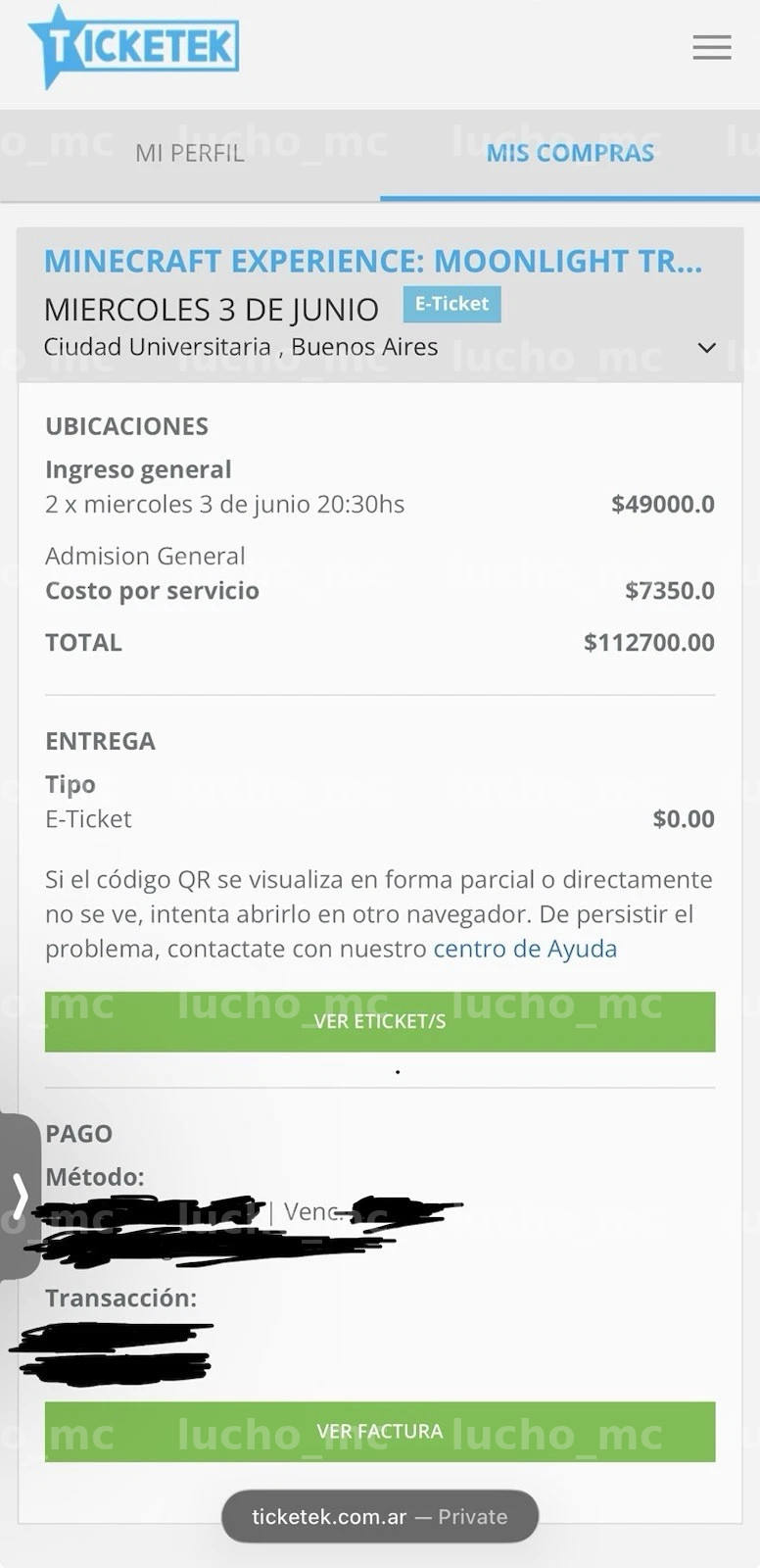Viewport: 760px width, 1568px height.
Task: Open the centro de Ayuda link
Action: pyautogui.click(x=525, y=949)
